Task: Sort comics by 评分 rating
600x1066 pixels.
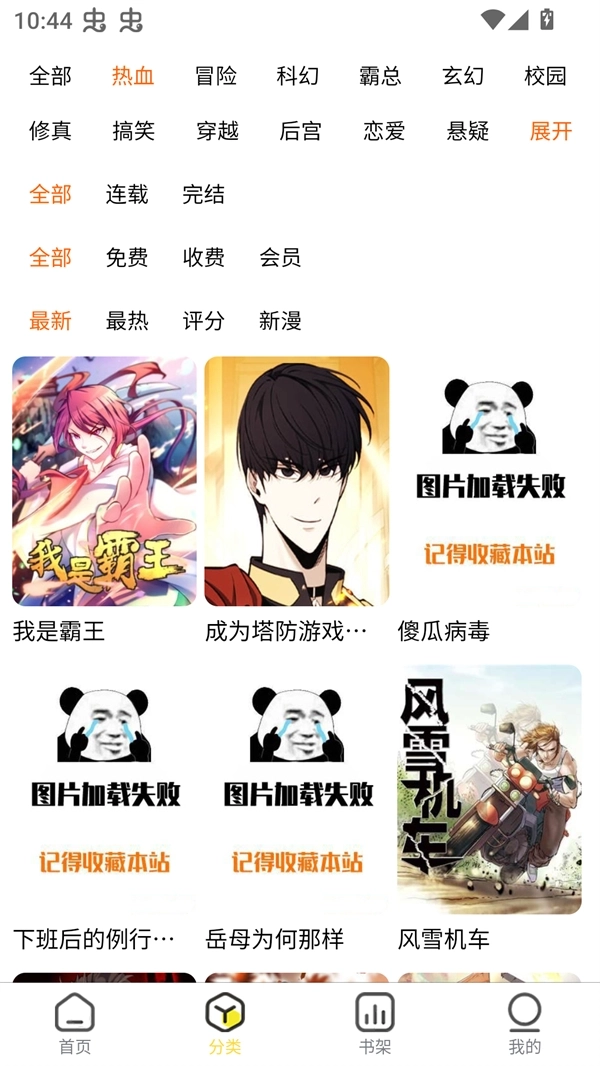Action: point(203,321)
